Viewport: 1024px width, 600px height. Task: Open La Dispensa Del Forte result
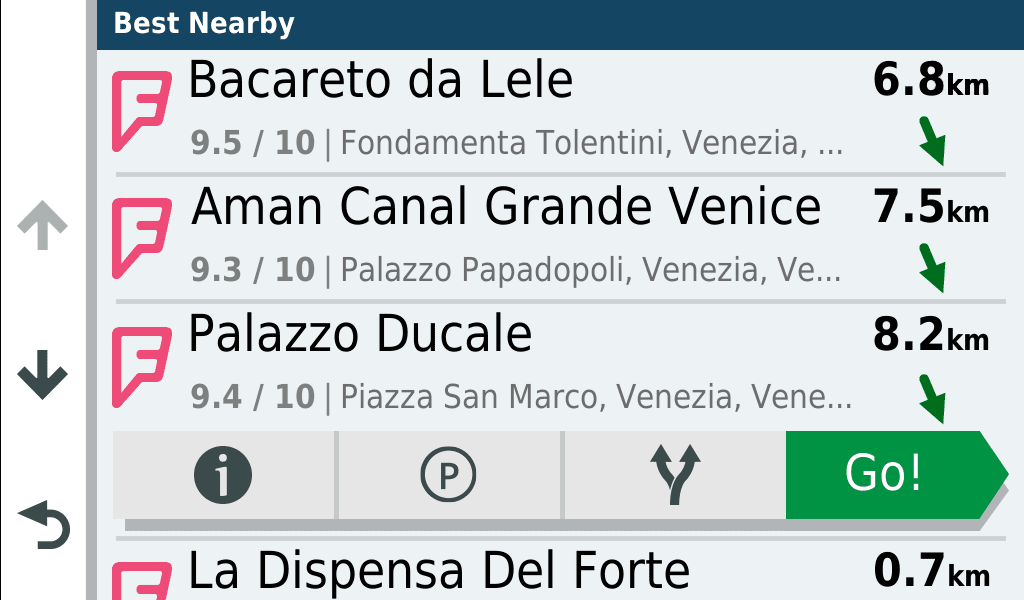[520, 572]
